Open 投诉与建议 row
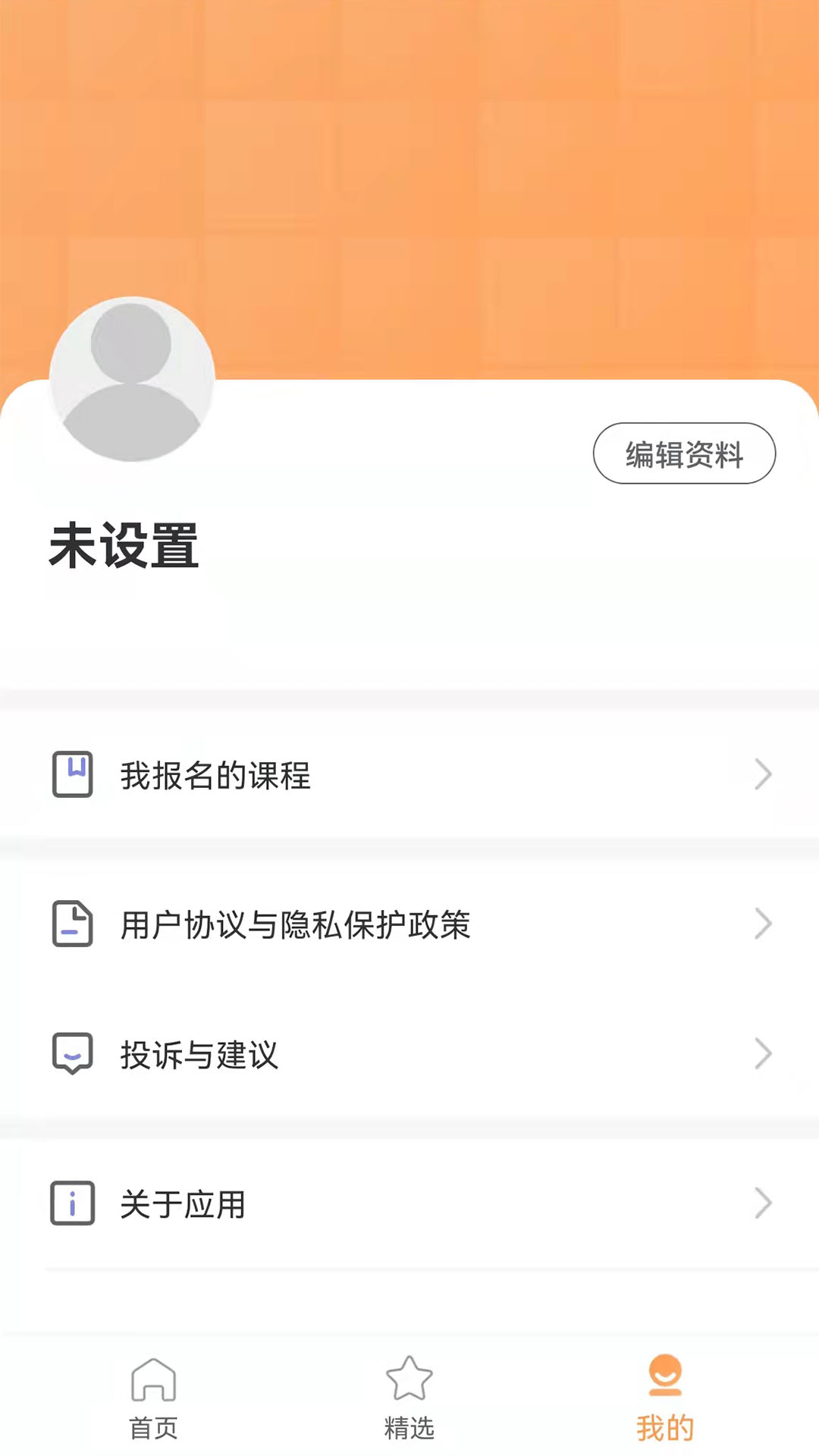Viewport: 819px width, 1456px height. coord(409,1054)
